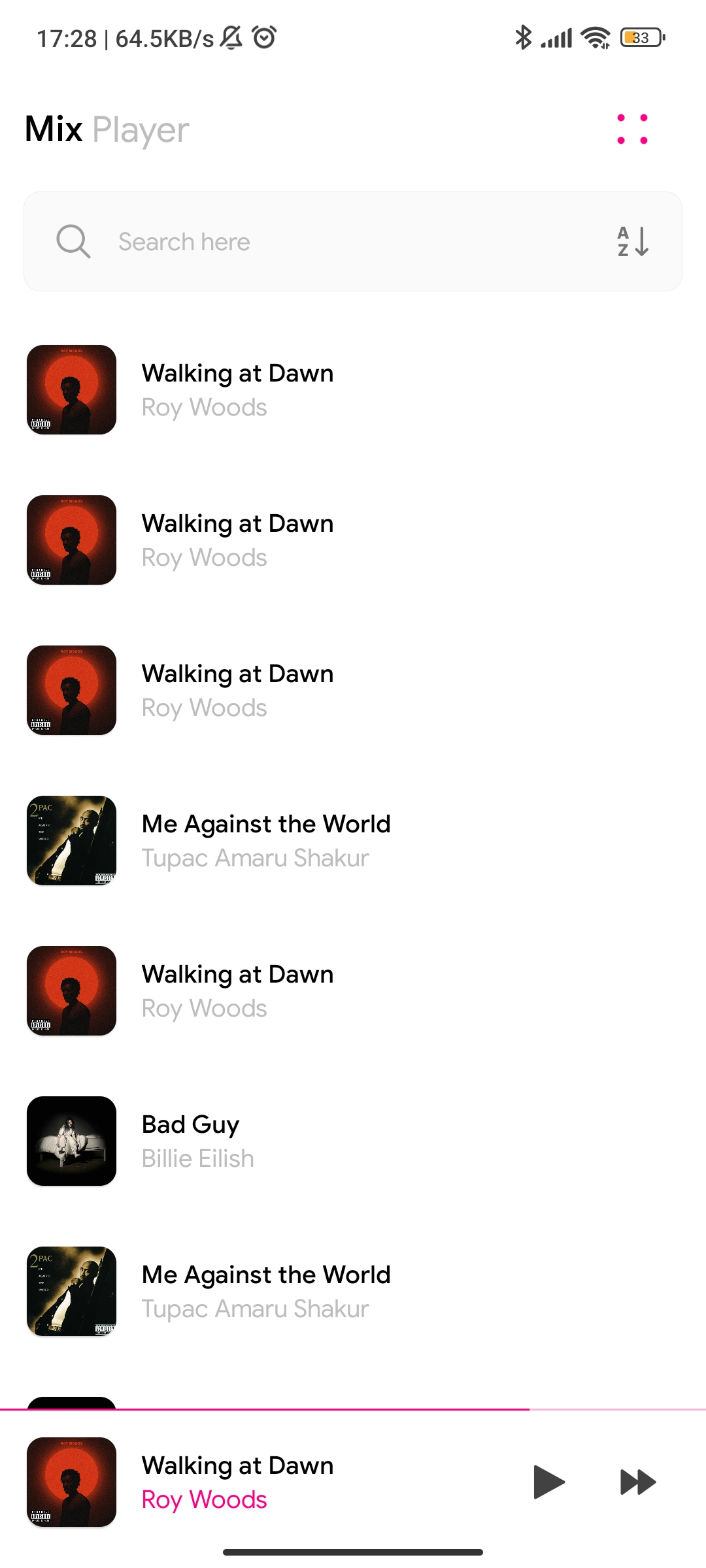The width and height of the screenshot is (706, 1568).
Task: Skip to next track in mini player
Action: point(638,1482)
